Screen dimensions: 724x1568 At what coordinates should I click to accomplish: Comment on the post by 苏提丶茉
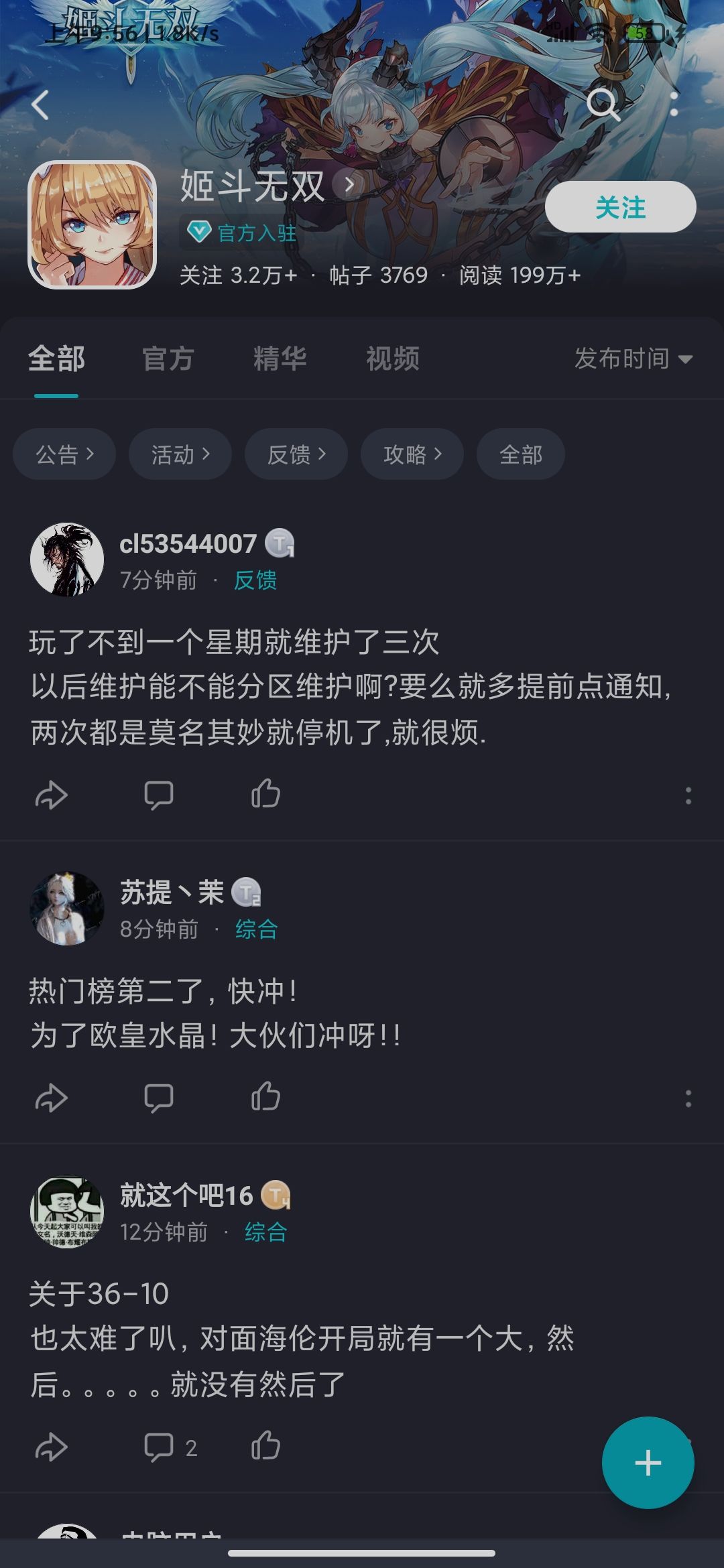159,1098
